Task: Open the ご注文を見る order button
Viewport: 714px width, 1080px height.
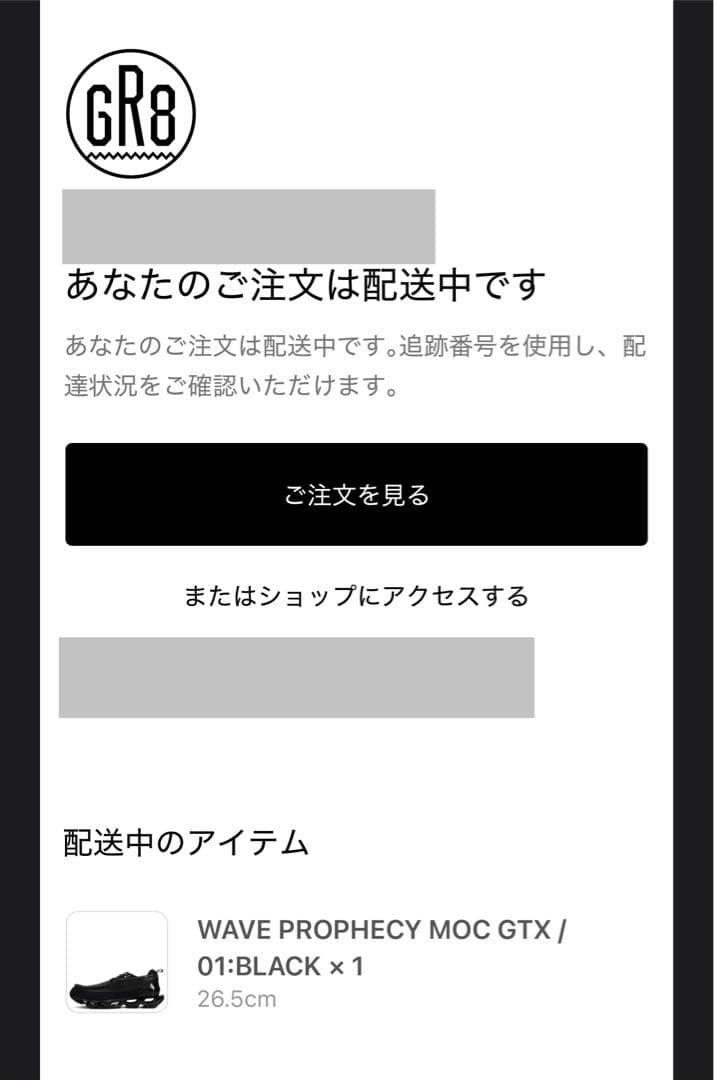Action: pos(356,495)
